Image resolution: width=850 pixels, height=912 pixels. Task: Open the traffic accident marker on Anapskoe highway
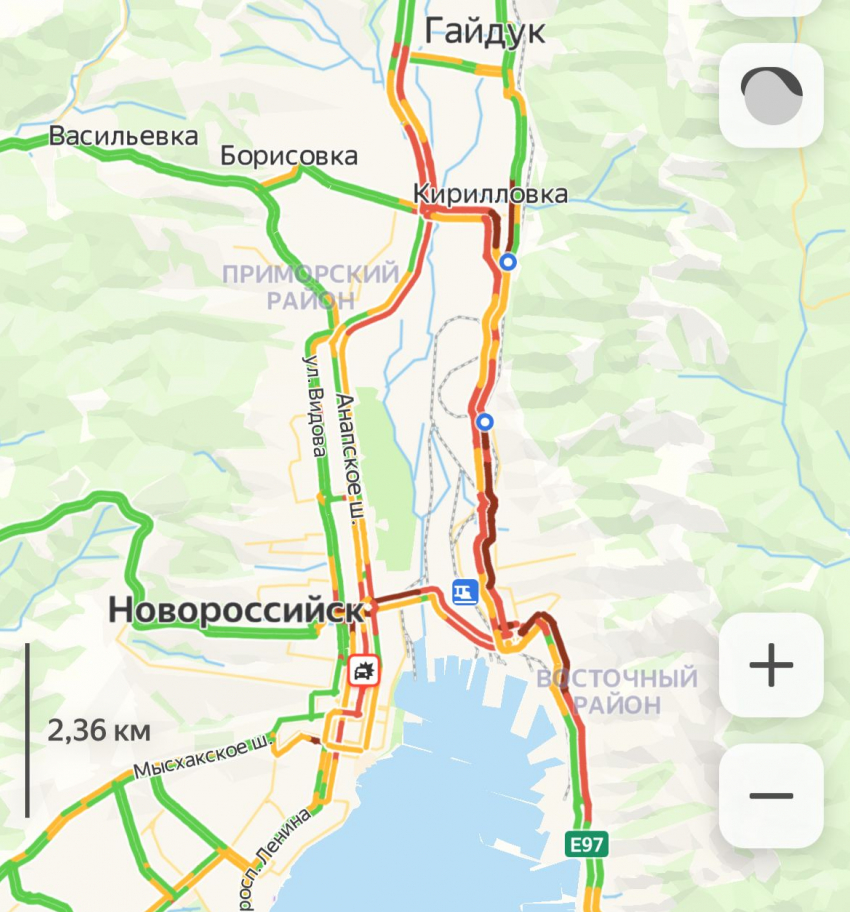pyautogui.click(x=364, y=671)
